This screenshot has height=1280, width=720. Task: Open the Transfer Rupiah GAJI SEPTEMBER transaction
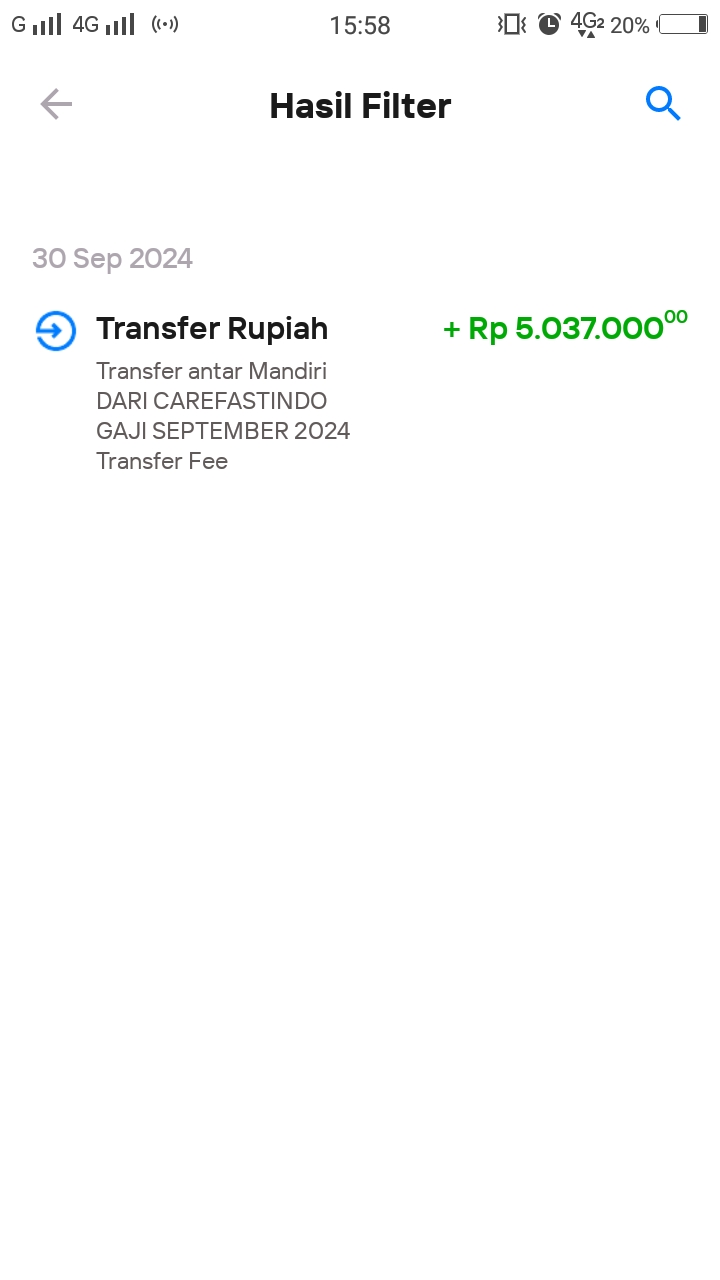(360, 391)
